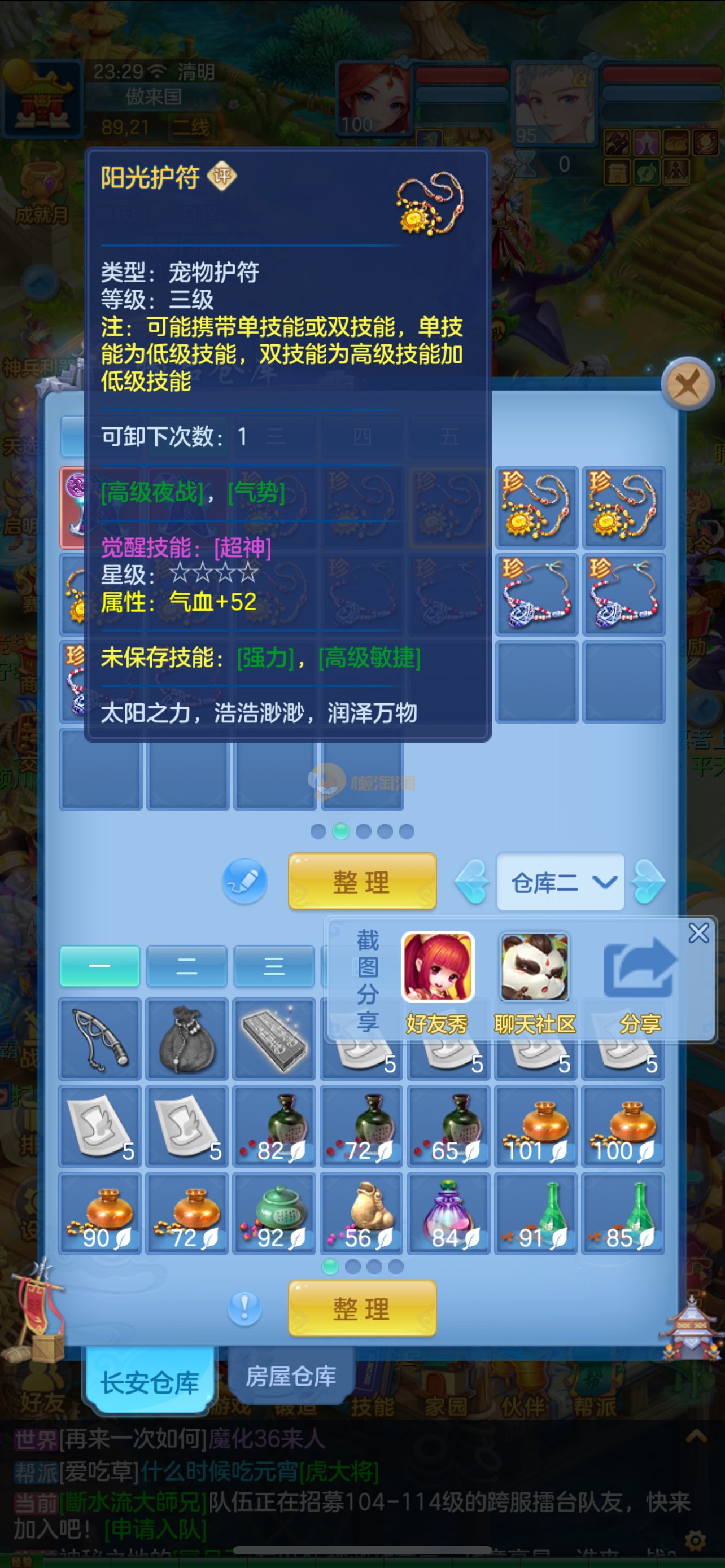
Task: Tap the blue pencil rename icon
Action: [x=244, y=881]
